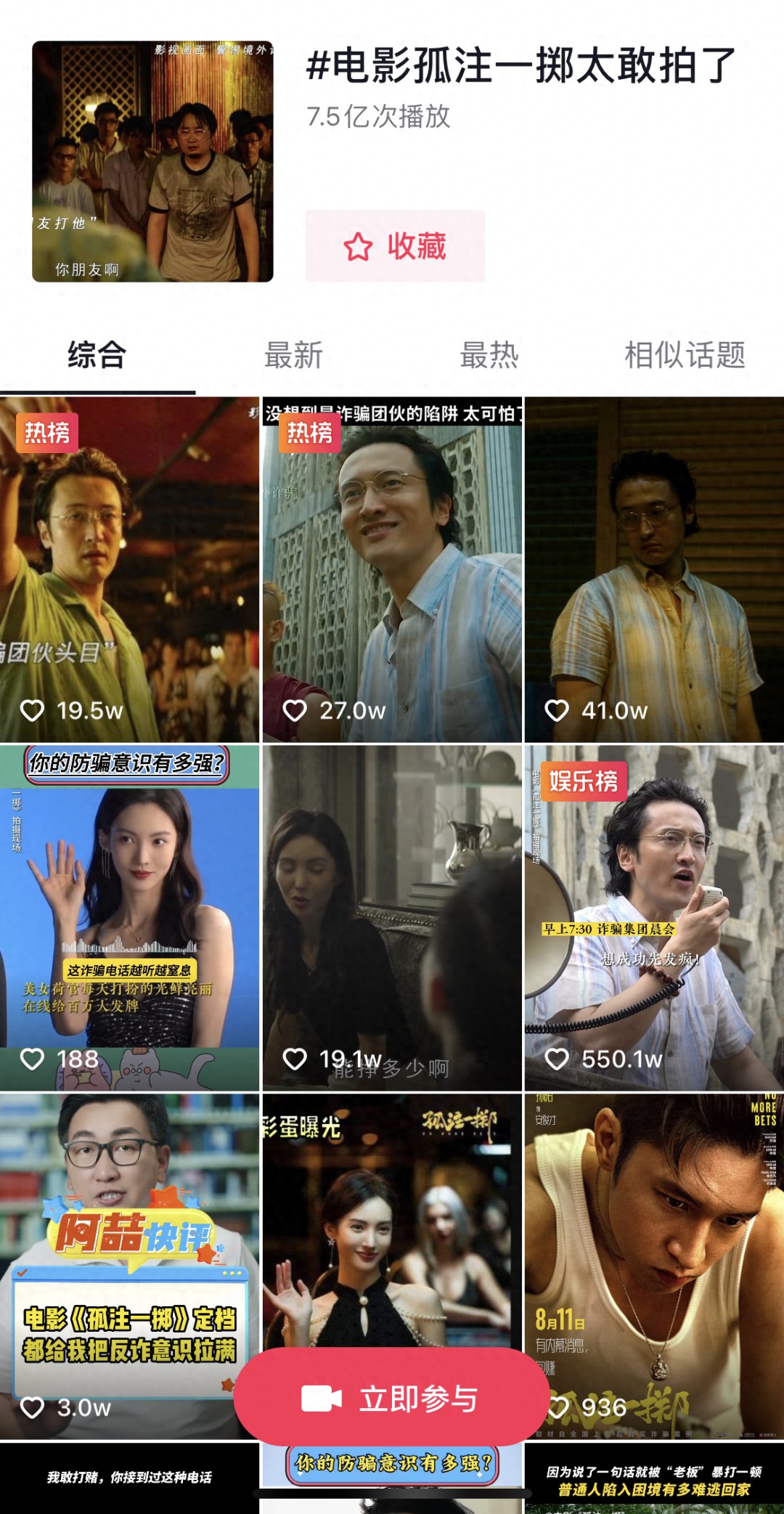This screenshot has height=1514, width=784.
Task: Open the 相似话题 tab
Action: (683, 356)
